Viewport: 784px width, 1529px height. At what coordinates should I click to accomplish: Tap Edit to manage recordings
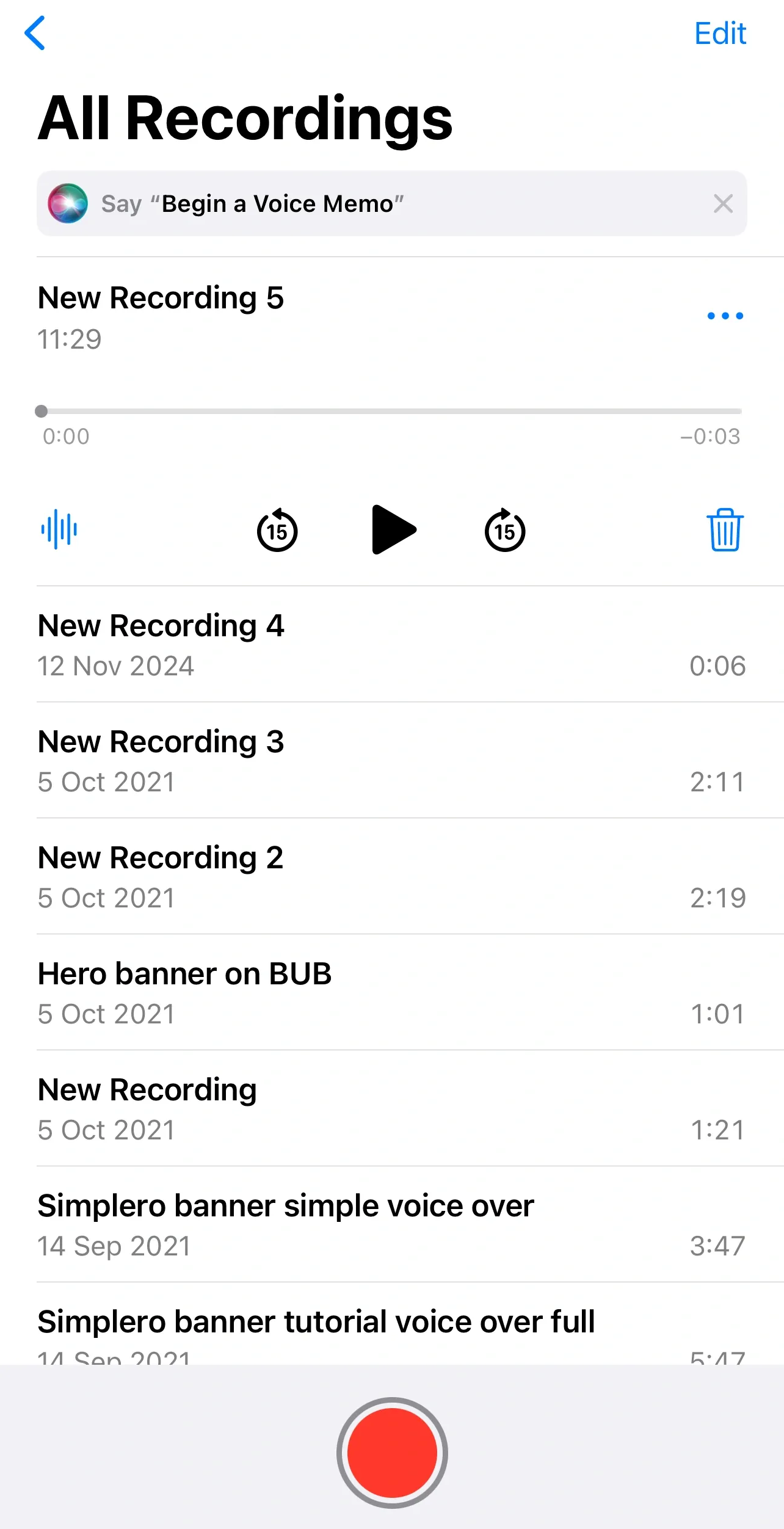[x=720, y=34]
